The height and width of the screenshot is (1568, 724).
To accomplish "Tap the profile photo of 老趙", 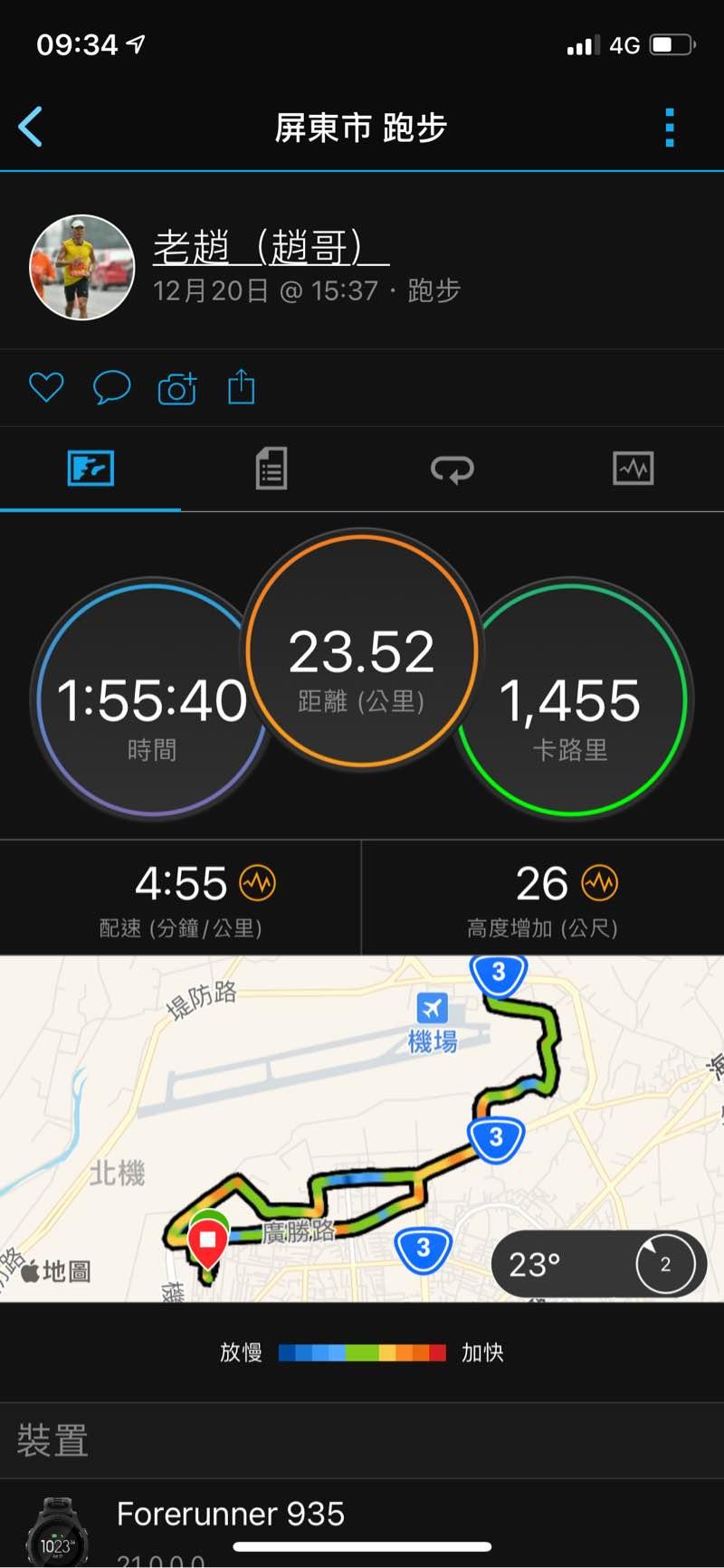I will [x=82, y=268].
